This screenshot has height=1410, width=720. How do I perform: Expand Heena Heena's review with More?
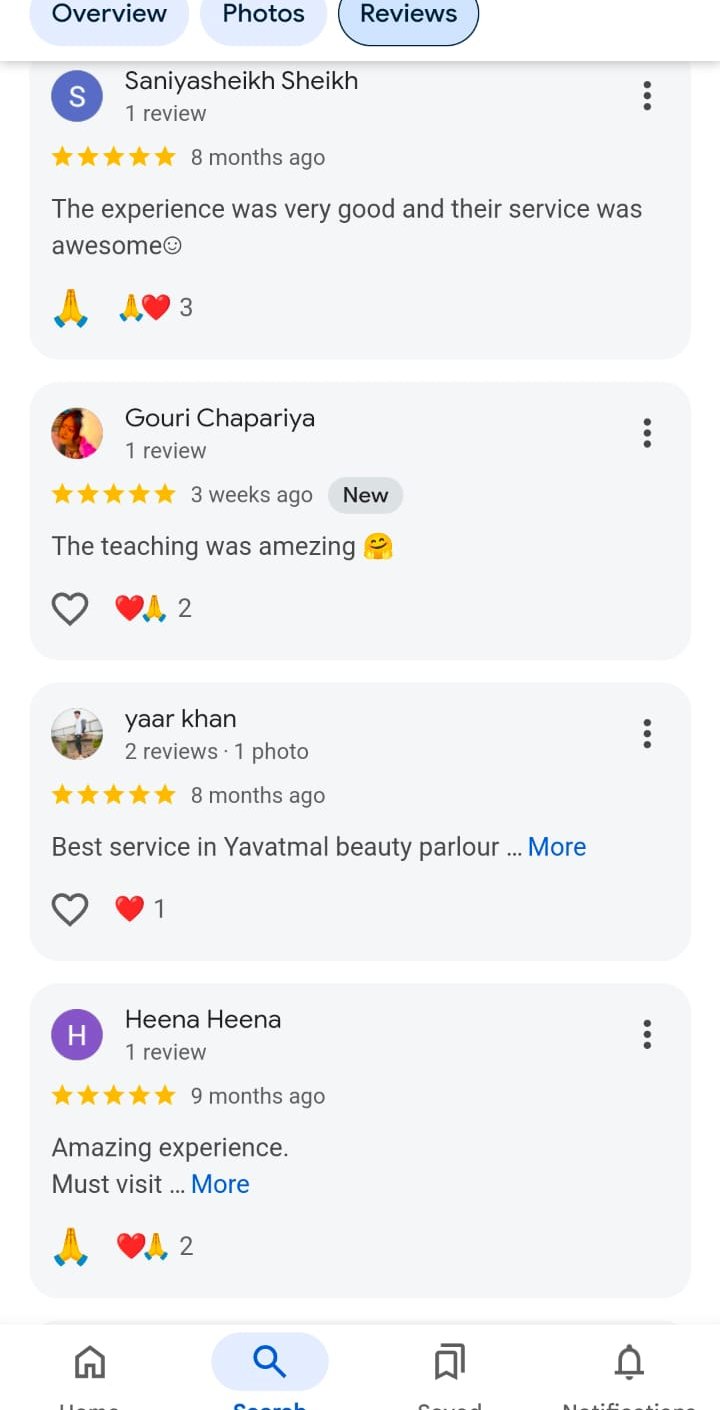coord(220,1184)
